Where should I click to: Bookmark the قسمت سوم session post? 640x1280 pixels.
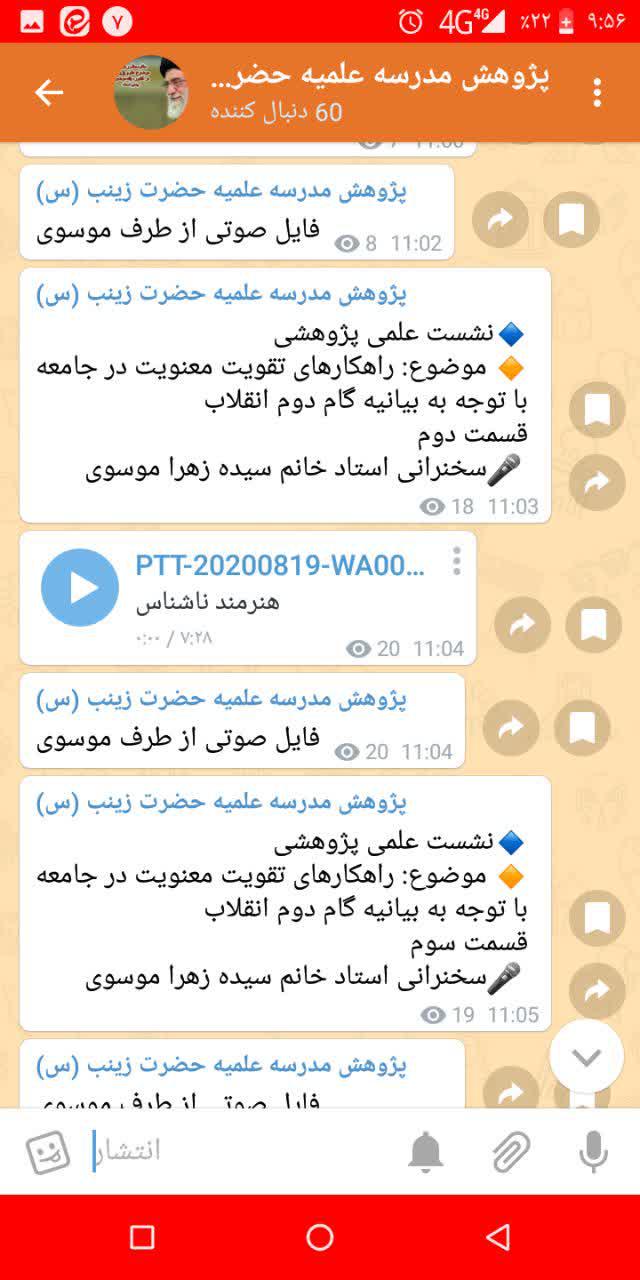[x=597, y=917]
